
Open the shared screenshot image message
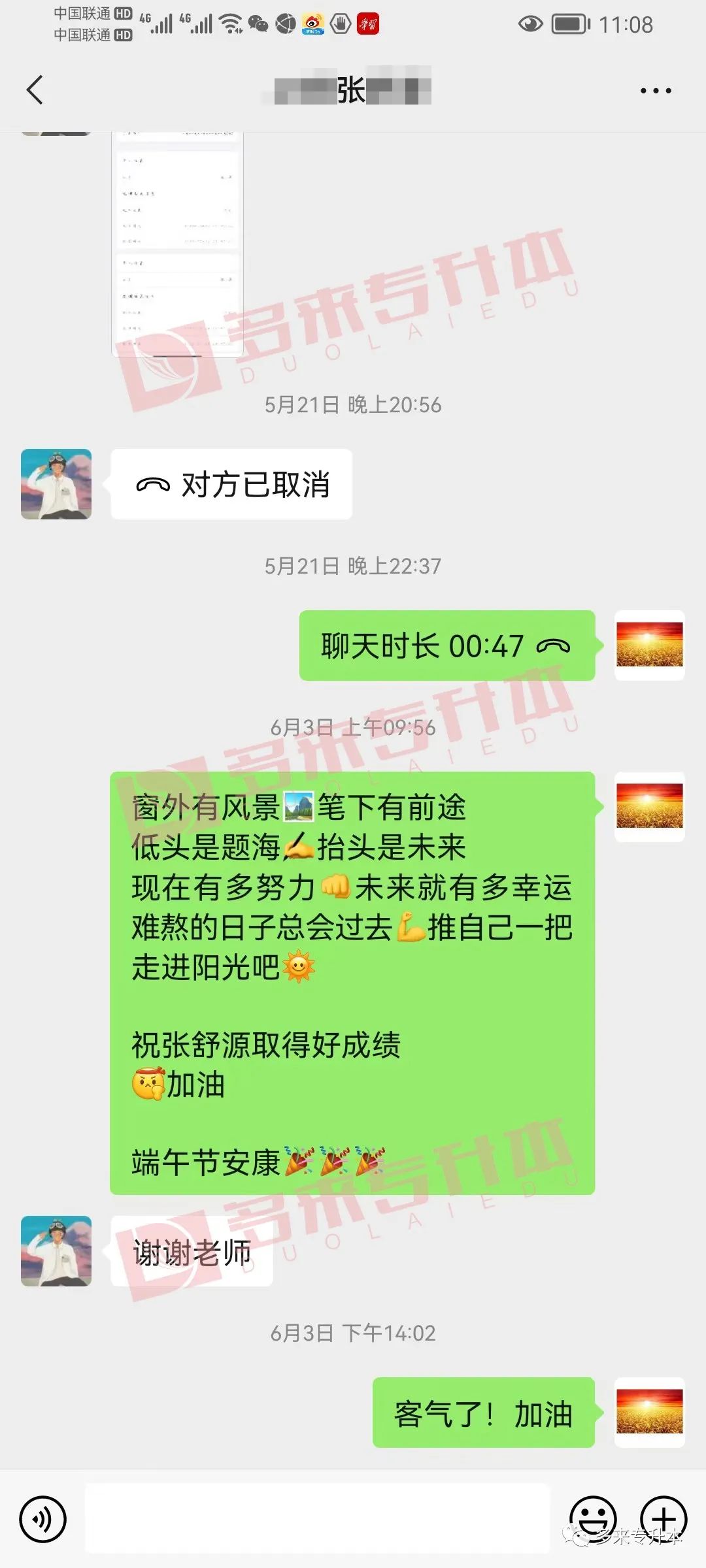pyautogui.click(x=177, y=245)
